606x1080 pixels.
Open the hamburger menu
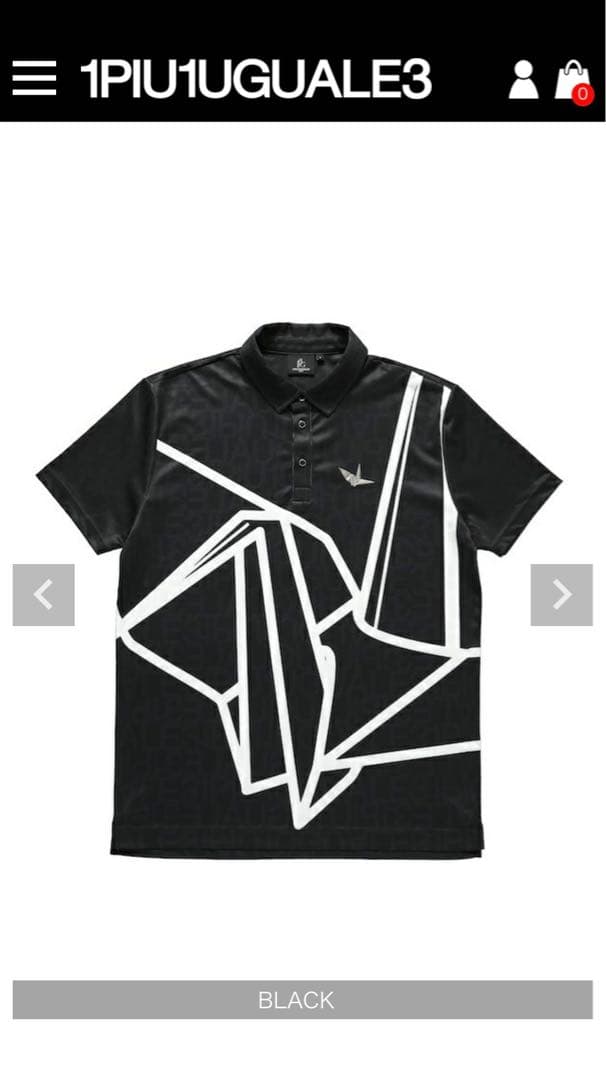pyautogui.click(x=34, y=79)
